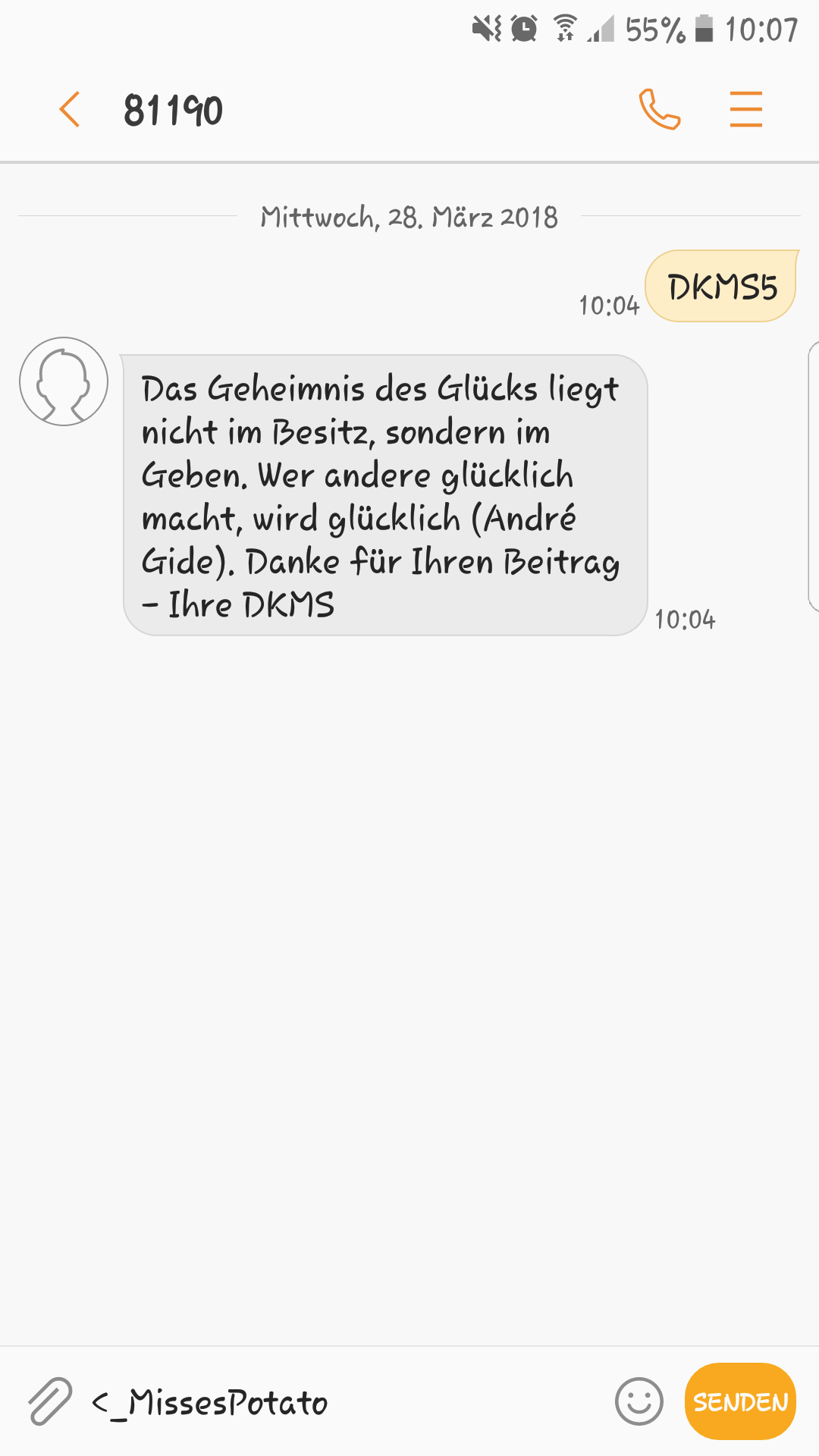Screen dimensions: 819x1456
Task: Tap the SENDEN button
Action: click(741, 1401)
